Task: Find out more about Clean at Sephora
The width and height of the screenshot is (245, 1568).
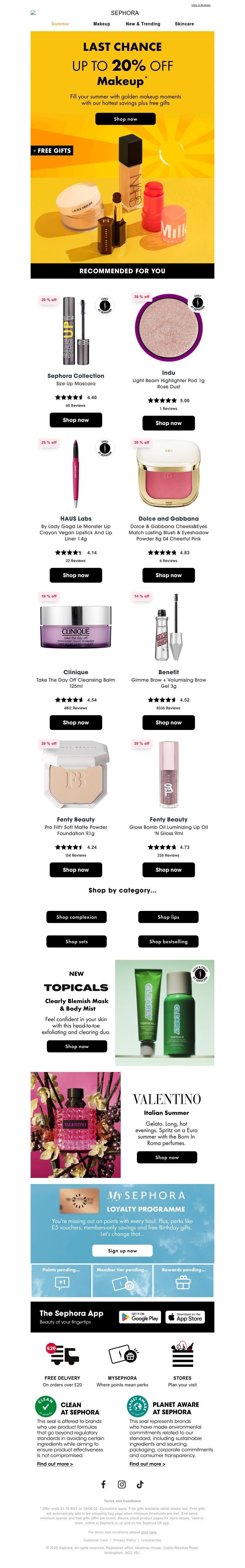Action: pos(55,1464)
